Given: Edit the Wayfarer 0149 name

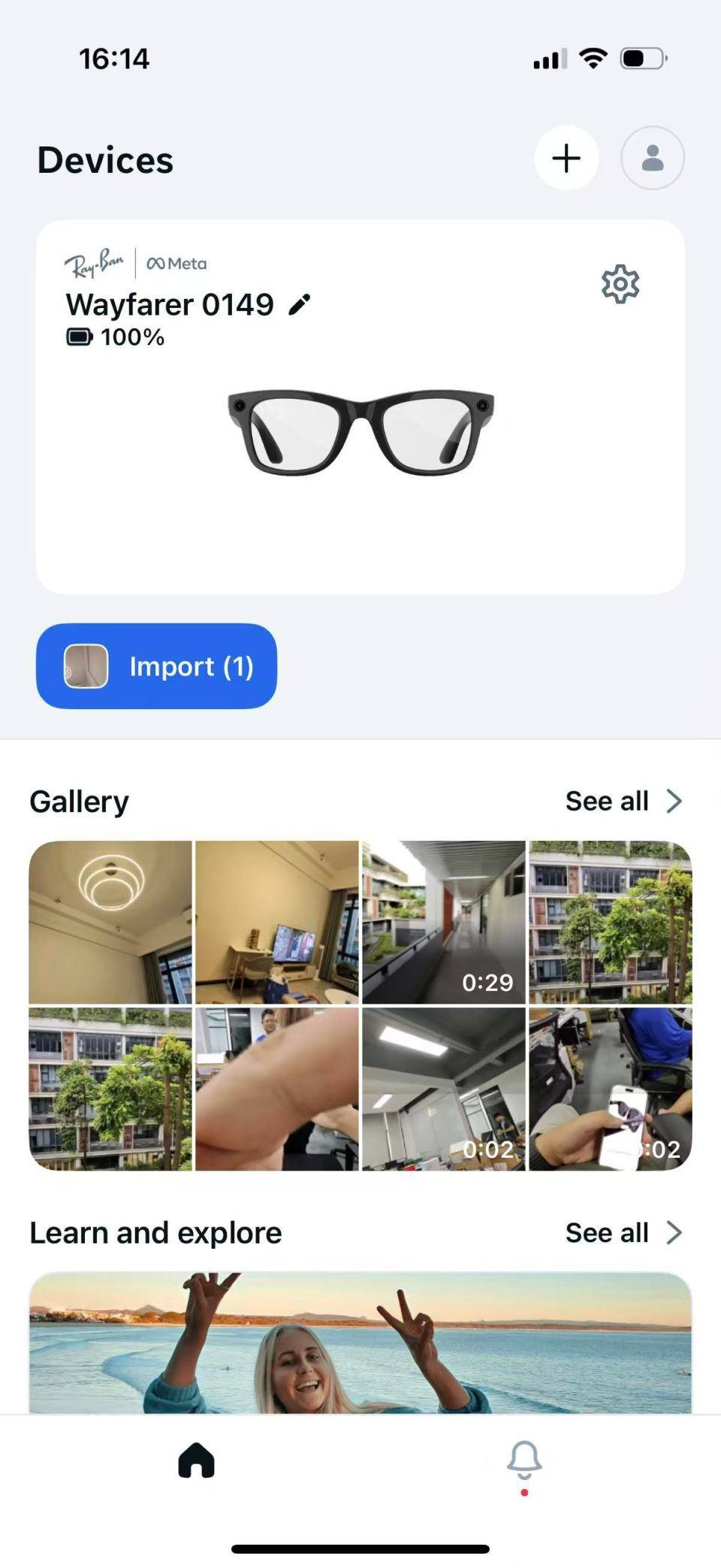Looking at the screenshot, I should click(x=300, y=304).
